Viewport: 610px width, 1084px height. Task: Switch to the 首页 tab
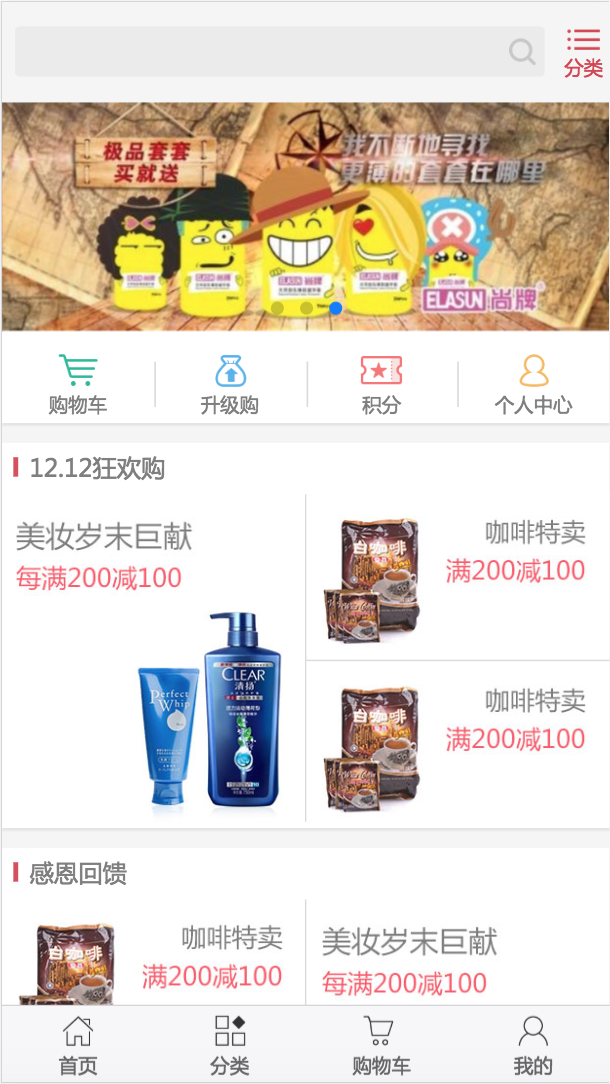click(x=78, y=1045)
